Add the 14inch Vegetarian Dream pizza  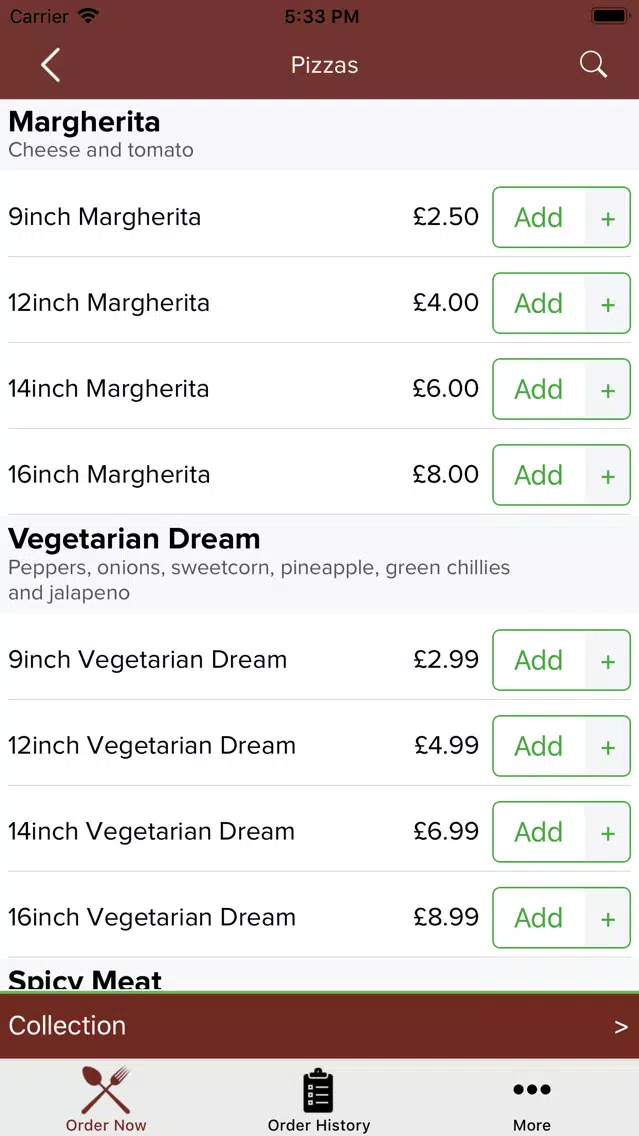(561, 832)
